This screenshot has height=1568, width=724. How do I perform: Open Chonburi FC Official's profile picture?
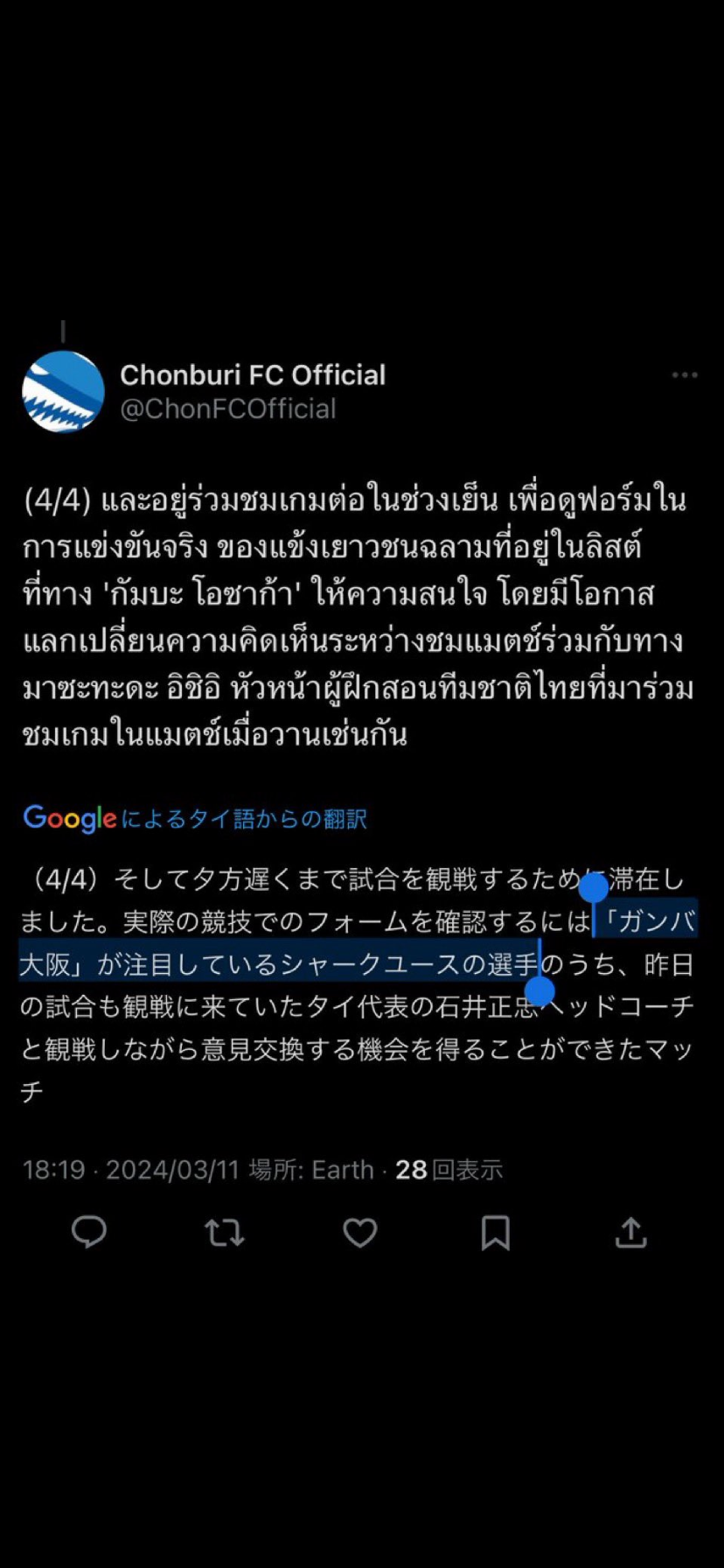(x=63, y=391)
